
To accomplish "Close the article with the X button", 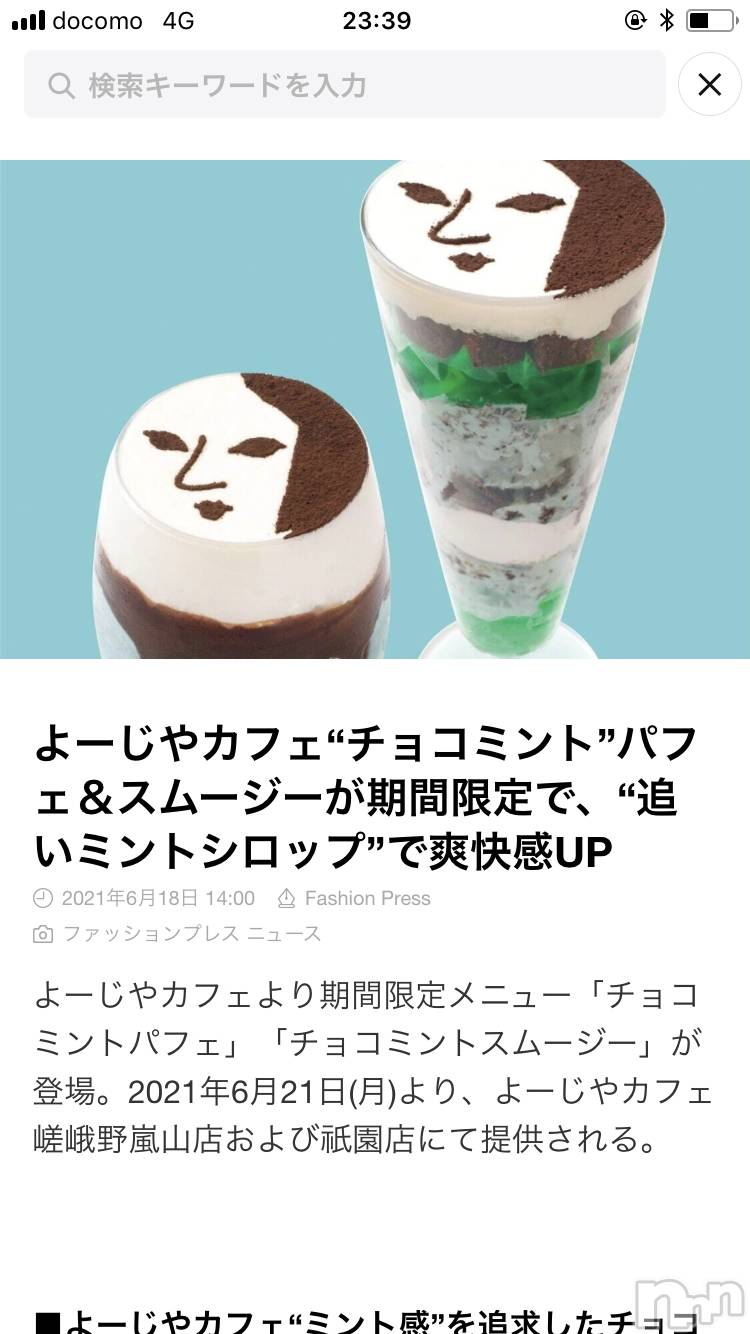I will pyautogui.click(x=709, y=85).
